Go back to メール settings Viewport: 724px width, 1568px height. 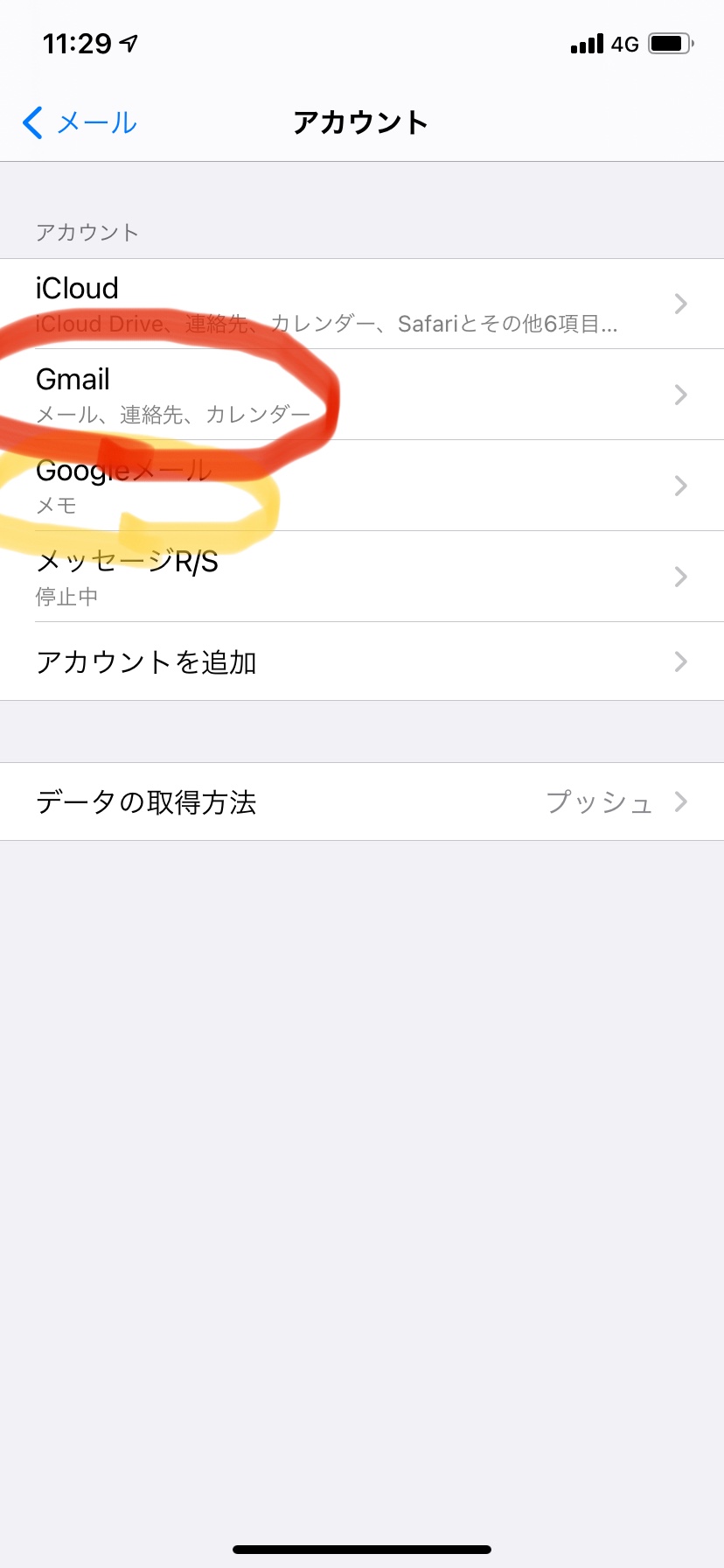(80, 122)
